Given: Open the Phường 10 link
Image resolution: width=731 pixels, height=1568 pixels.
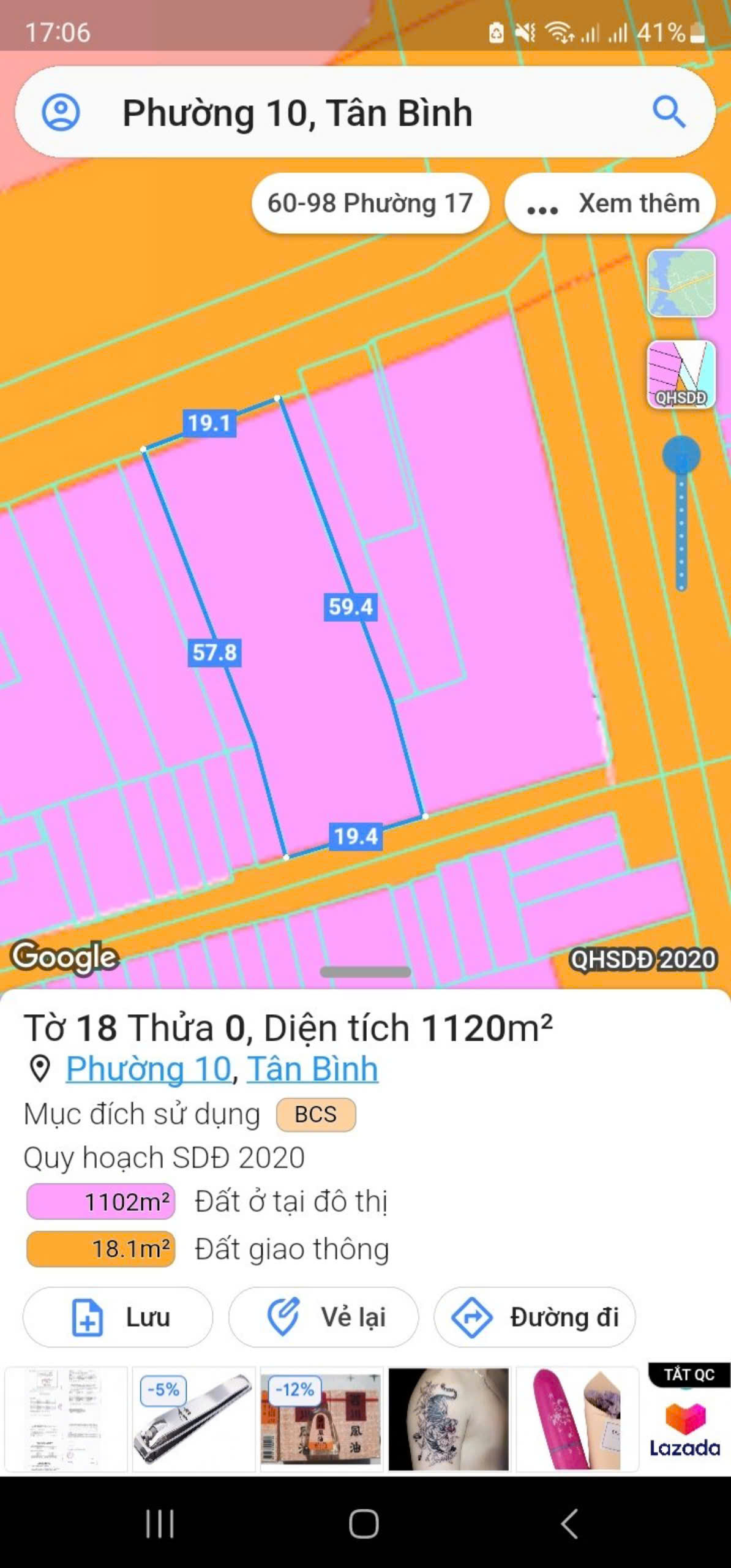Looking at the screenshot, I should (149, 1069).
